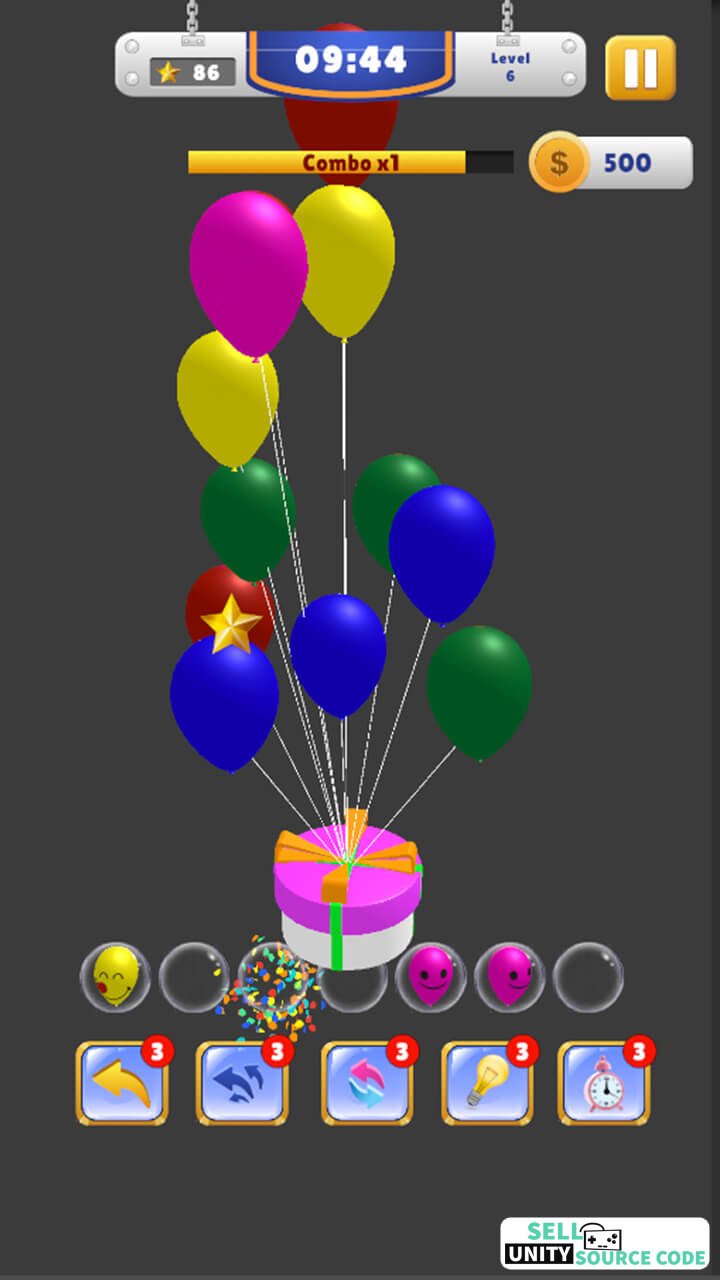Open the coin balance showing 500
The height and width of the screenshot is (1280, 720).
pos(611,162)
